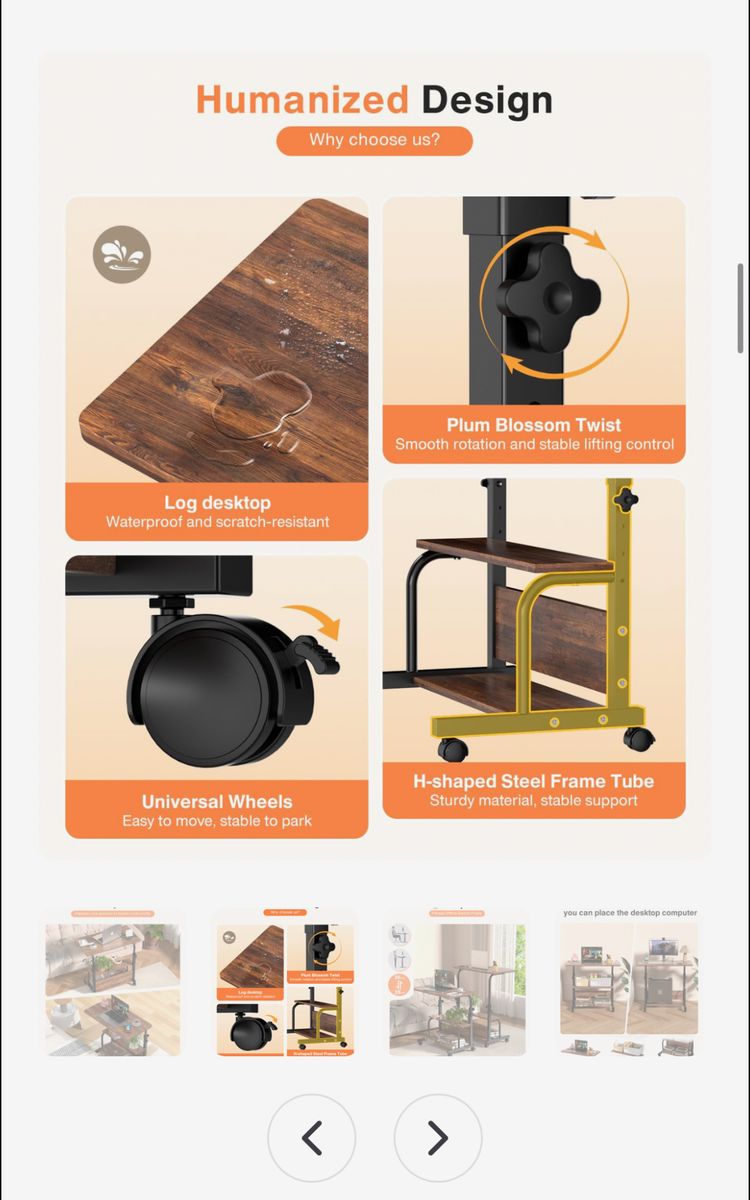This screenshot has width=750, height=1200.
Task: Go to the previous product image
Action: tap(311, 1138)
